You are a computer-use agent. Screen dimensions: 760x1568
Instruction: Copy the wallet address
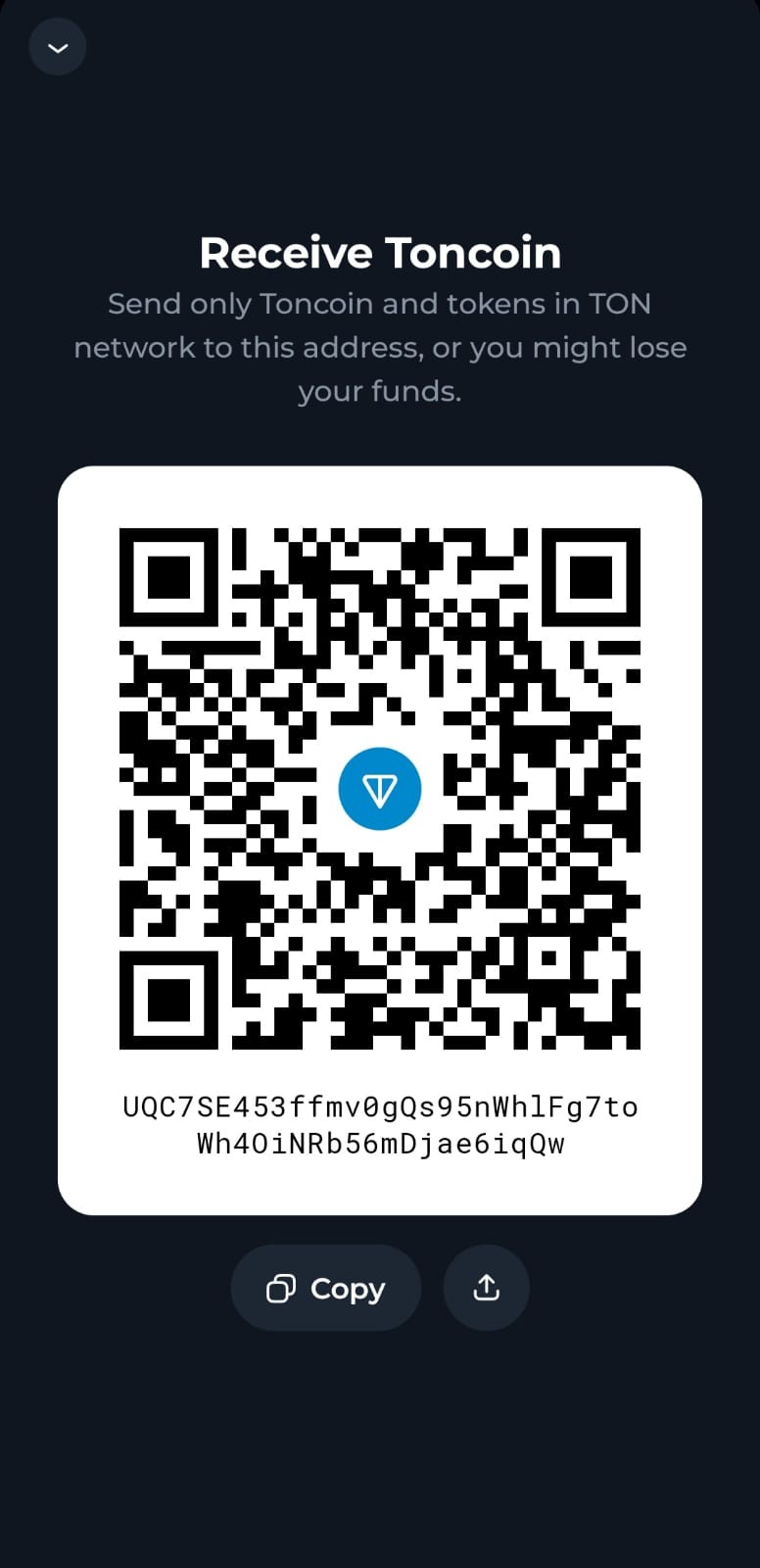tap(326, 1288)
